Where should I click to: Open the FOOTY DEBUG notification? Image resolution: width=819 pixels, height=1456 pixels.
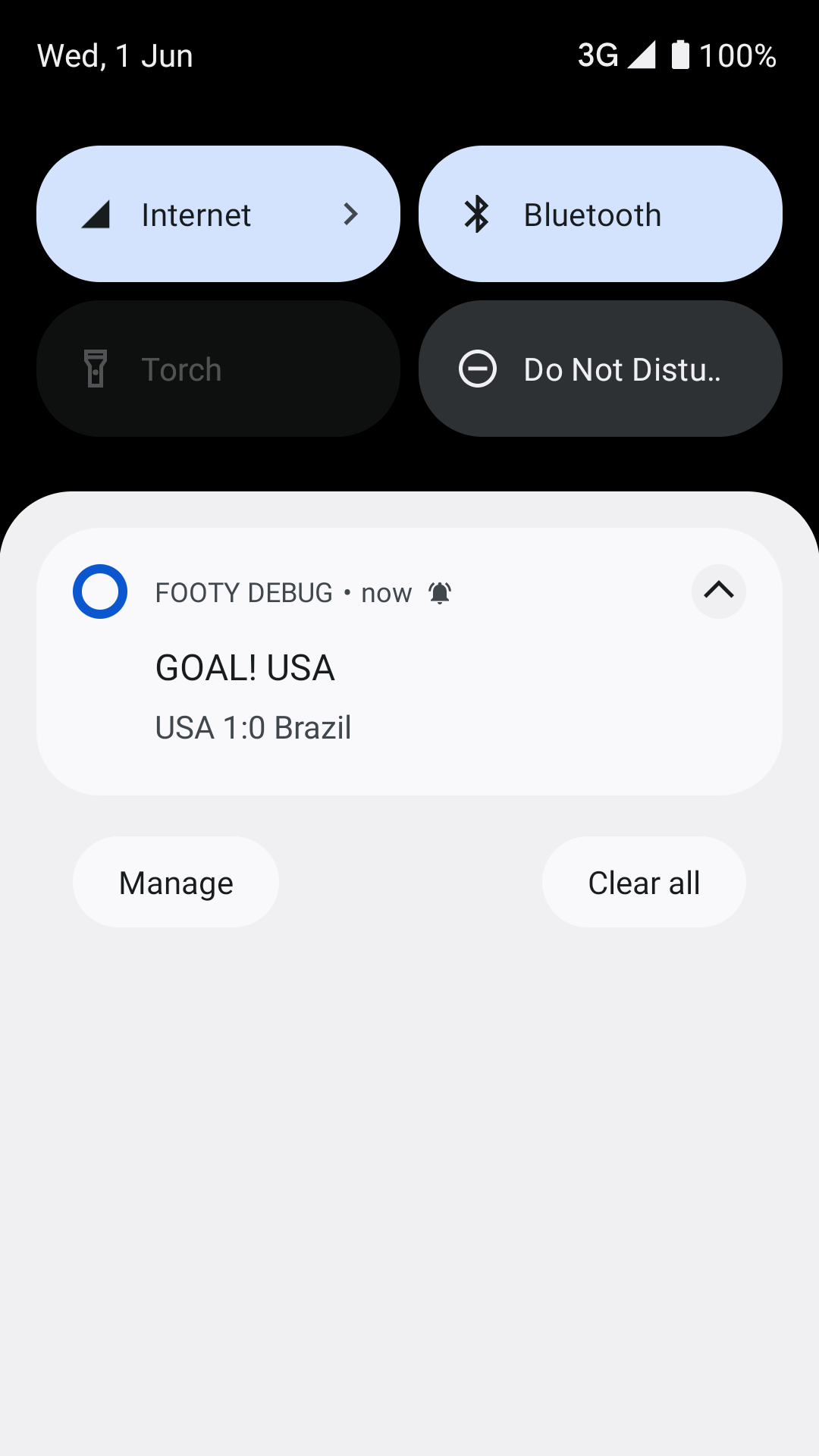click(x=409, y=667)
